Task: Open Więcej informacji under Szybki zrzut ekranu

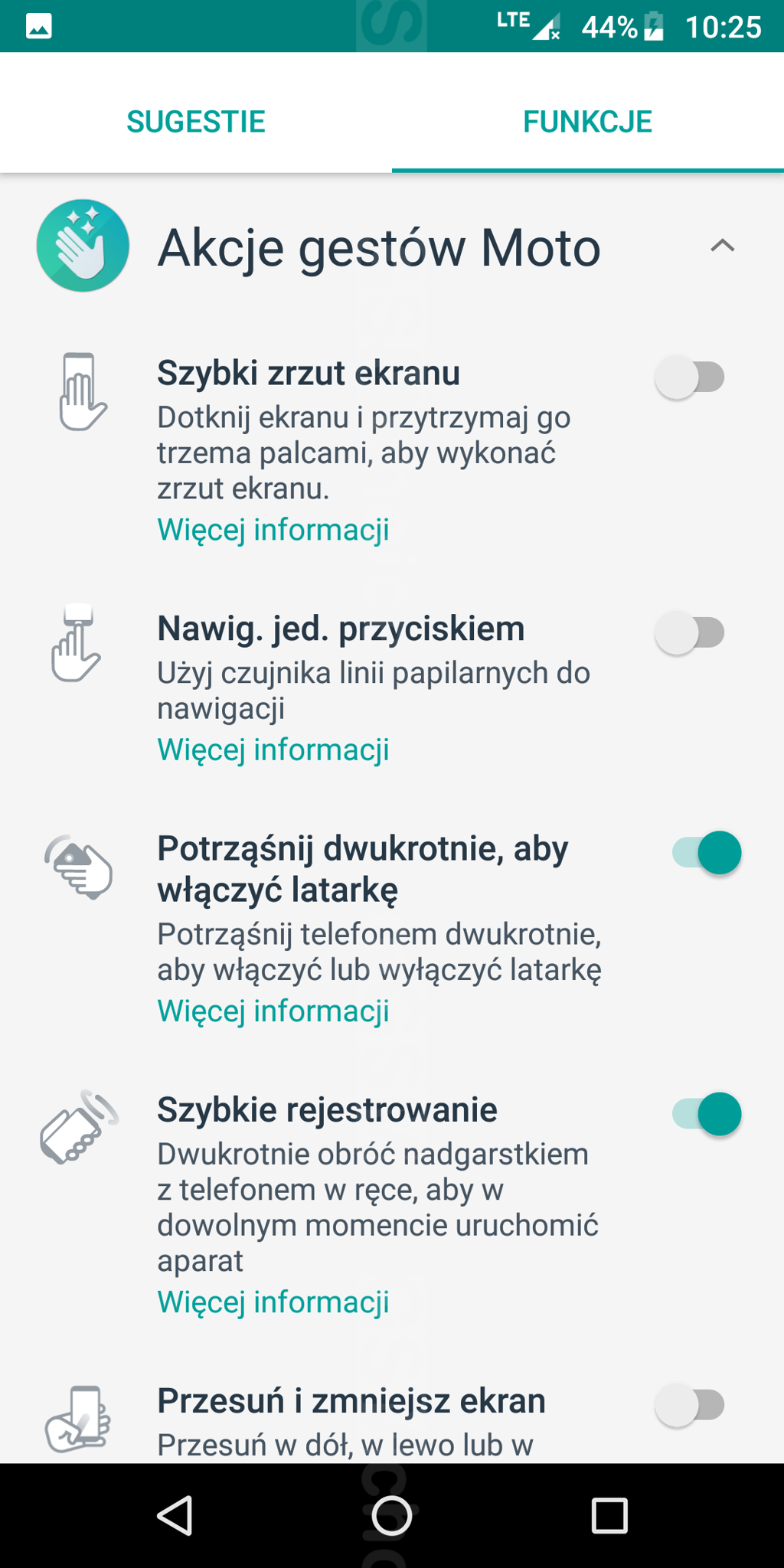Action: (x=273, y=530)
